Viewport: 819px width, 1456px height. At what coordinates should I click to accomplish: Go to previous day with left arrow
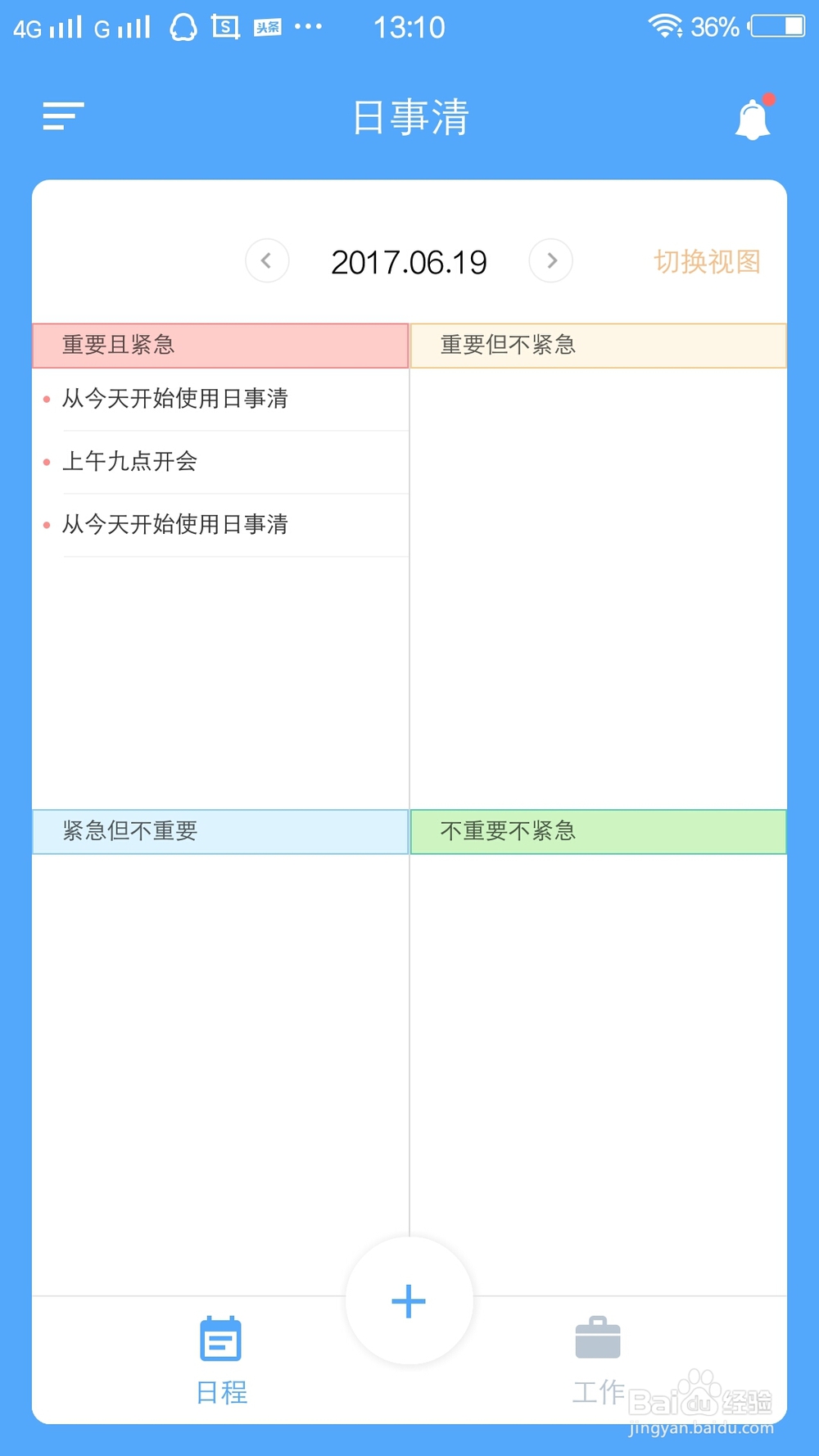tap(267, 260)
